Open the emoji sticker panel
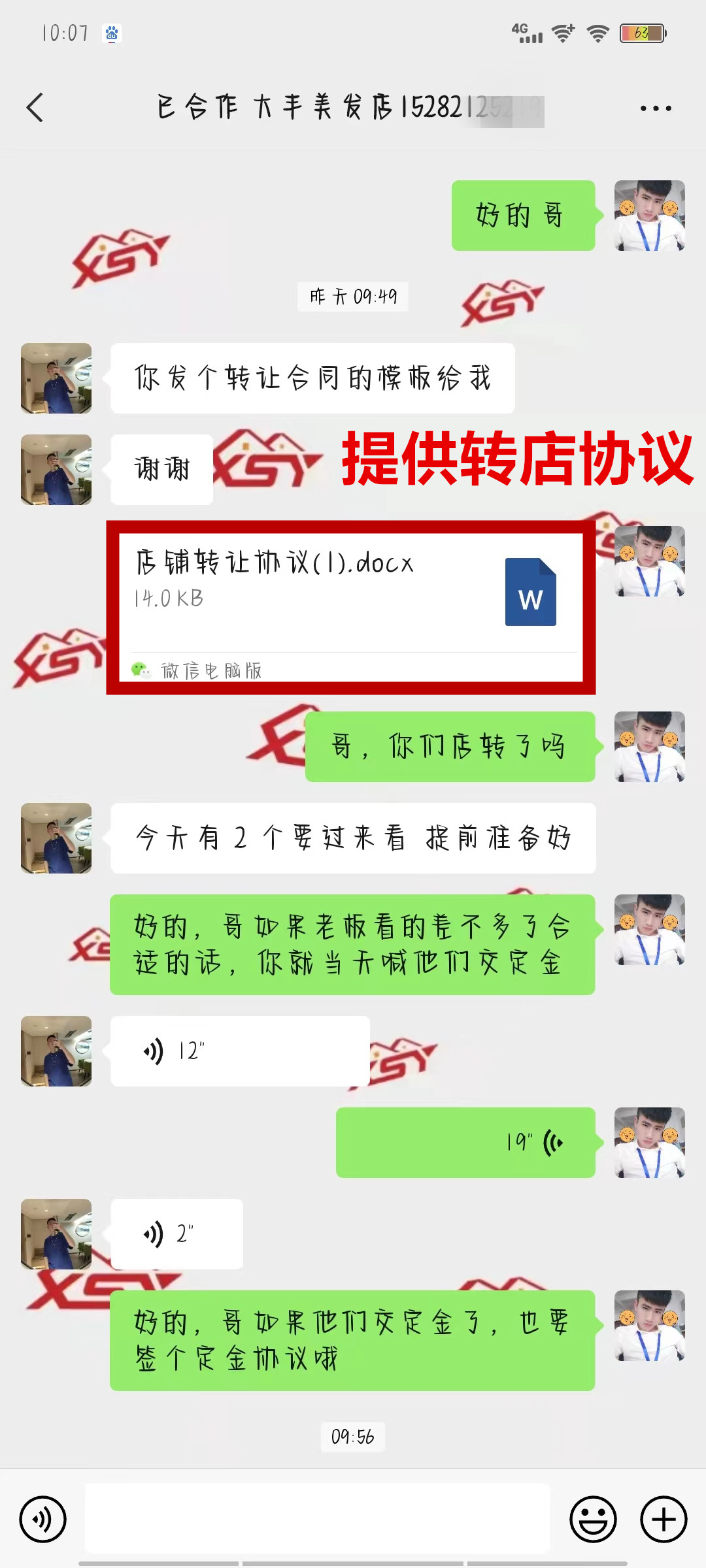Image resolution: width=706 pixels, height=1568 pixels. click(593, 1519)
